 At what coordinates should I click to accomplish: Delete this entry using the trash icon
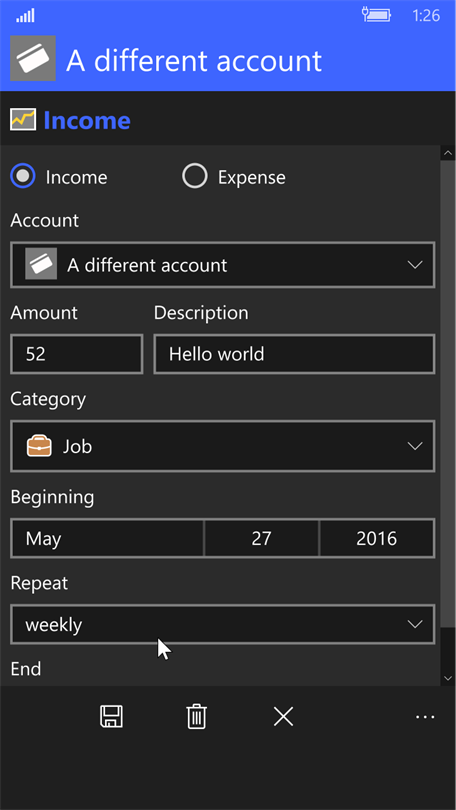tap(197, 716)
